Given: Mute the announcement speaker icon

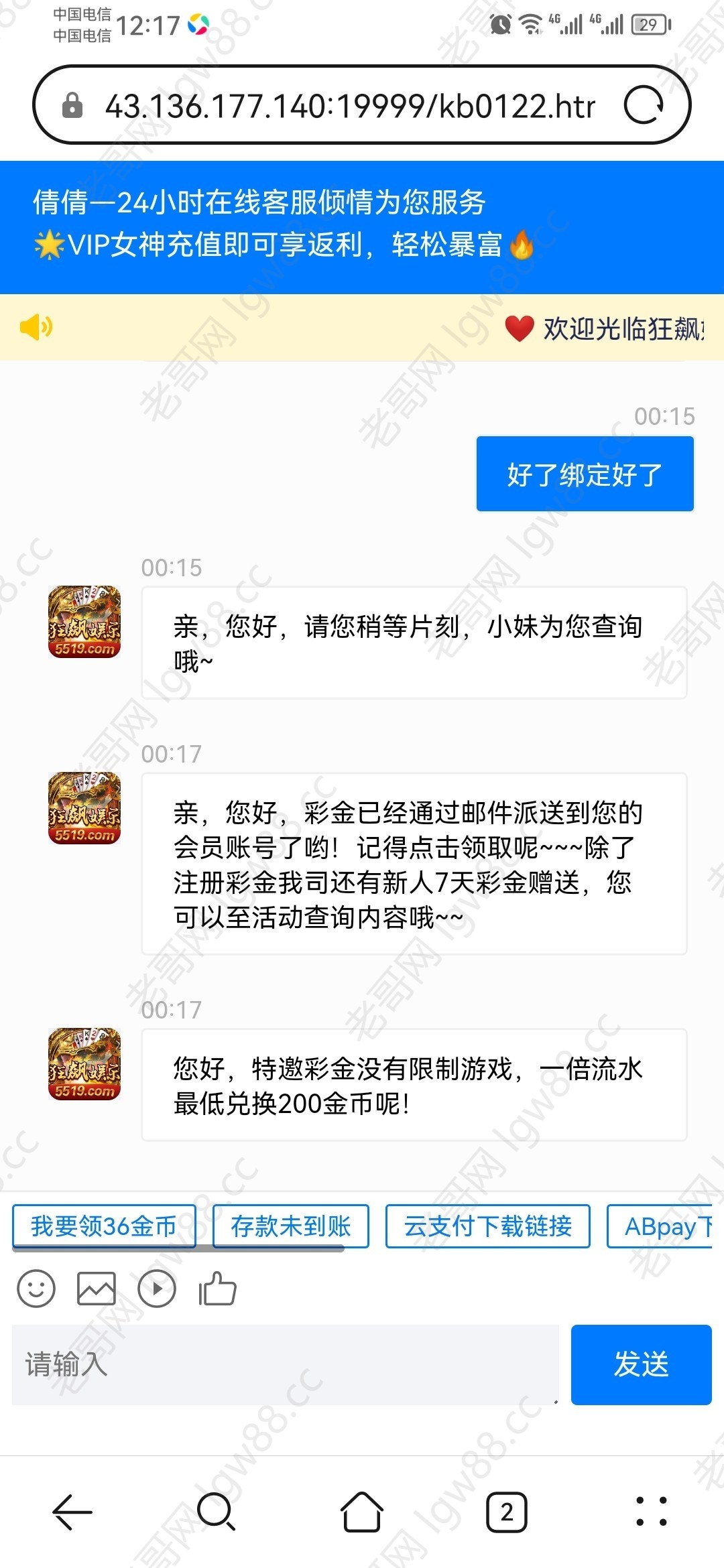Looking at the screenshot, I should (36, 327).
